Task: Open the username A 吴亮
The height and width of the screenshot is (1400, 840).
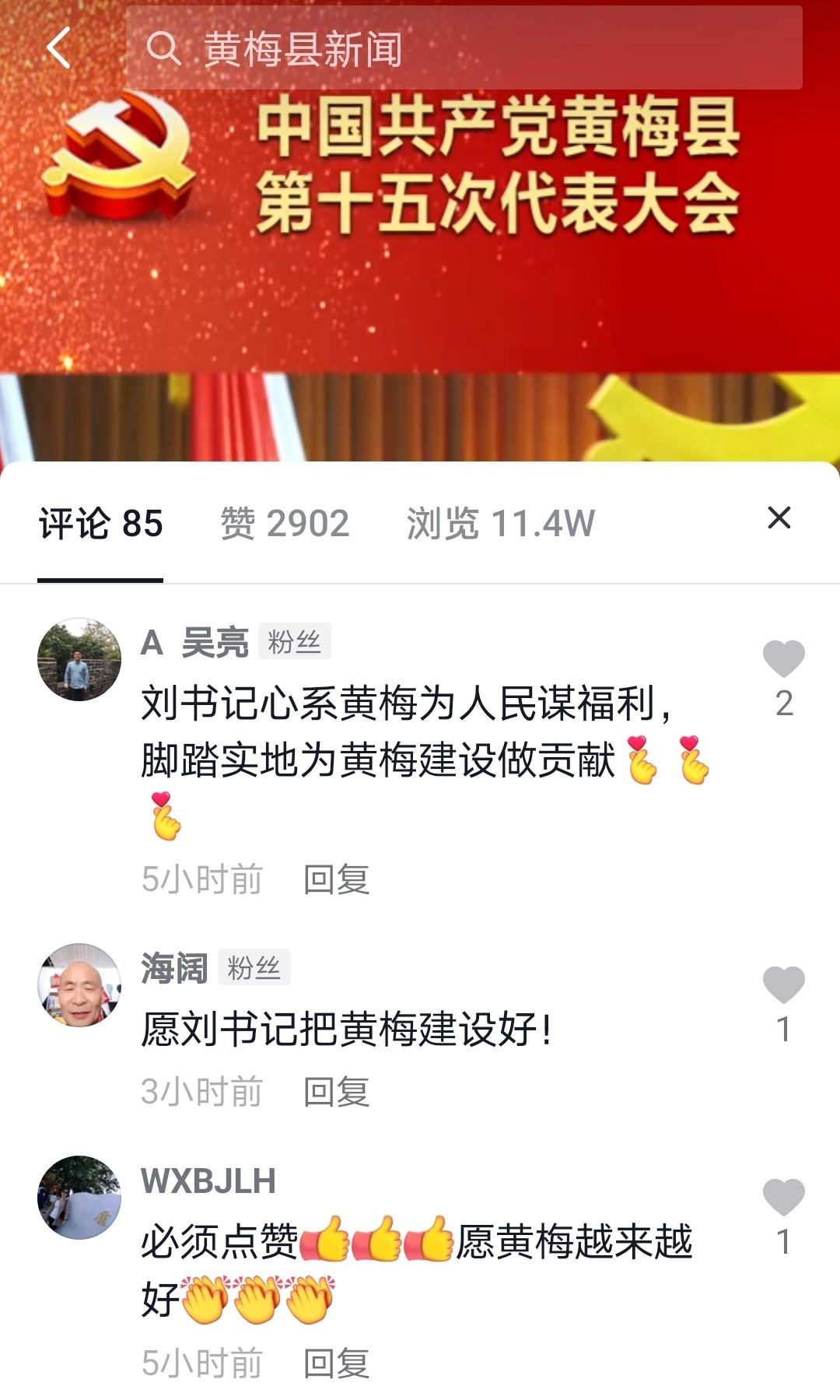Action: 194,643
